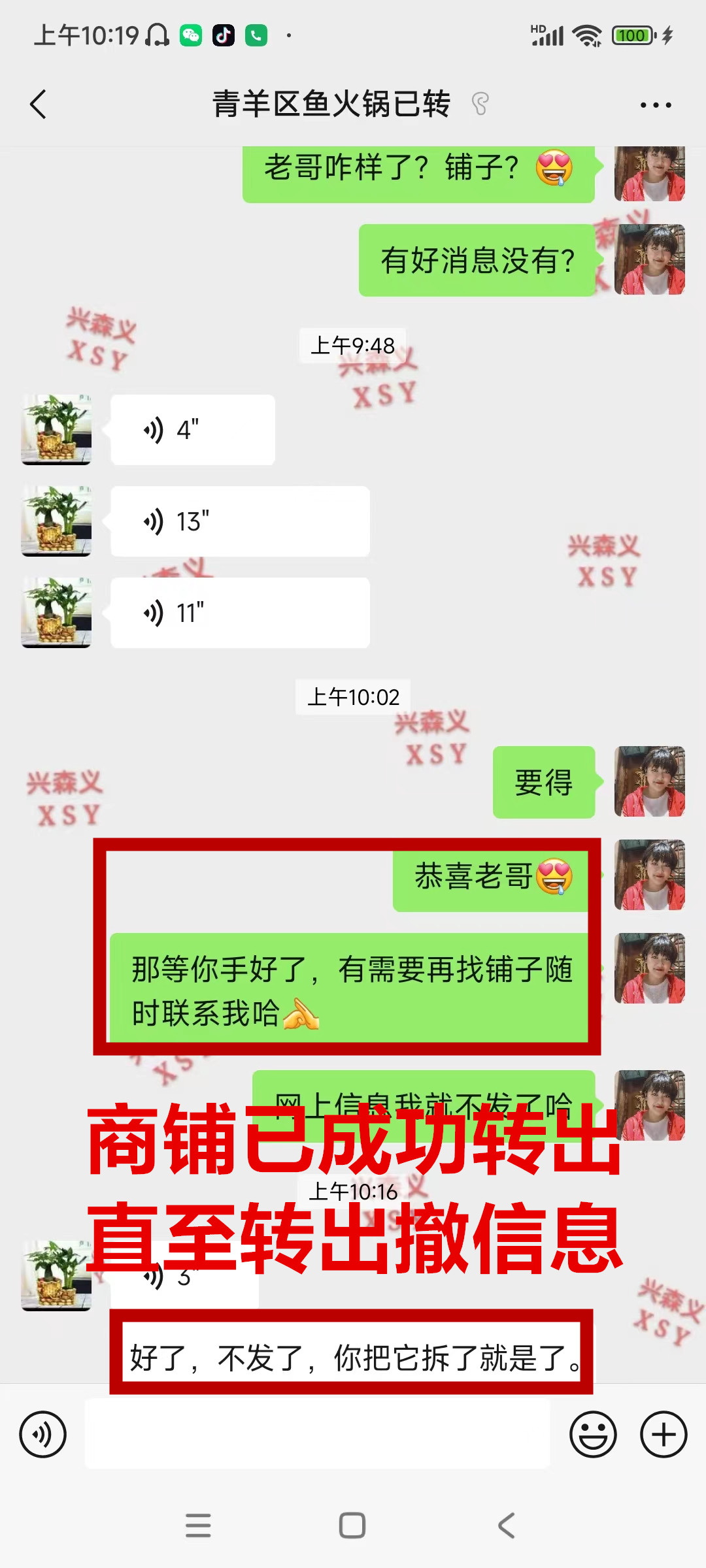Screen dimensions: 706x1568
Task: Tap the system home button
Action: tap(352, 1526)
